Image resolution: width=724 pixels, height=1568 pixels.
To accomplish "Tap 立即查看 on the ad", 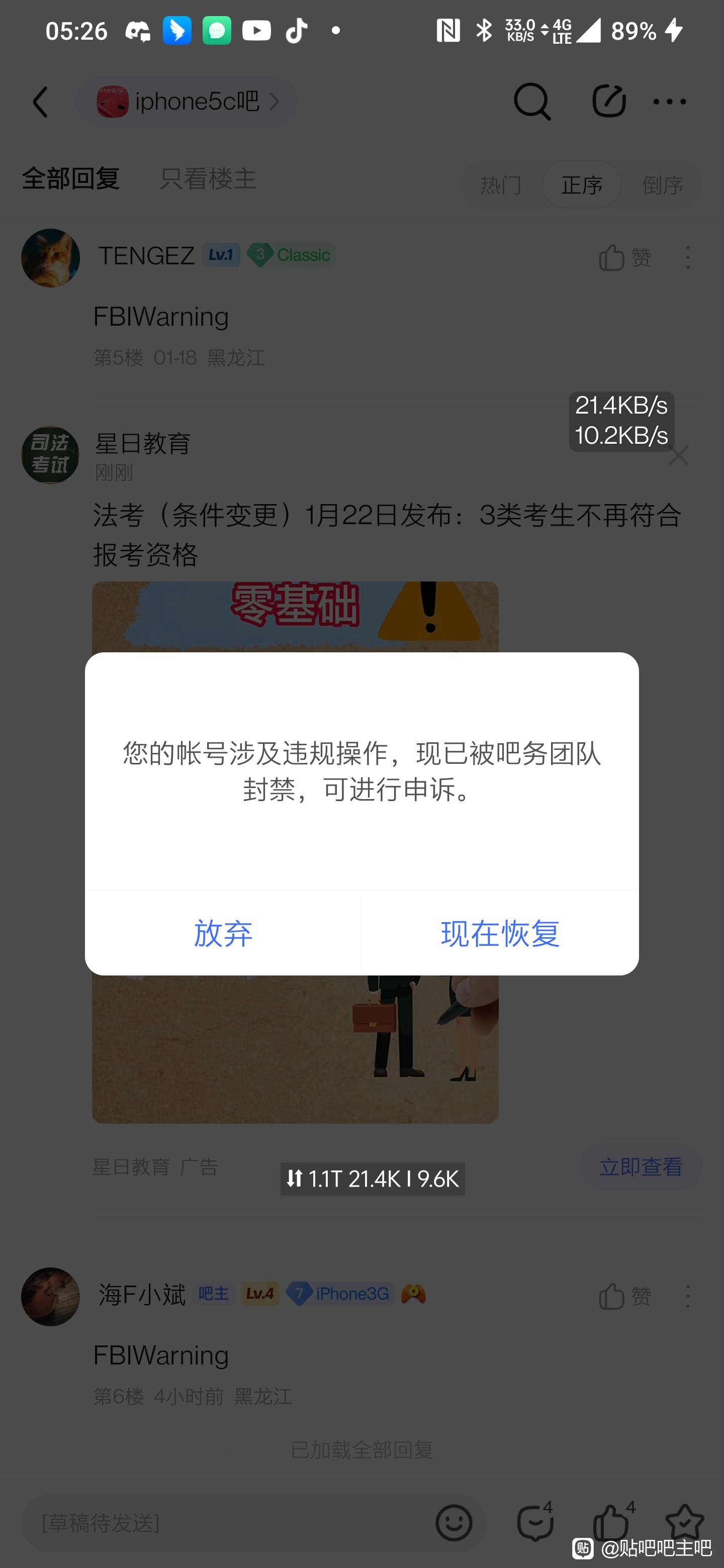I will pos(641,1166).
